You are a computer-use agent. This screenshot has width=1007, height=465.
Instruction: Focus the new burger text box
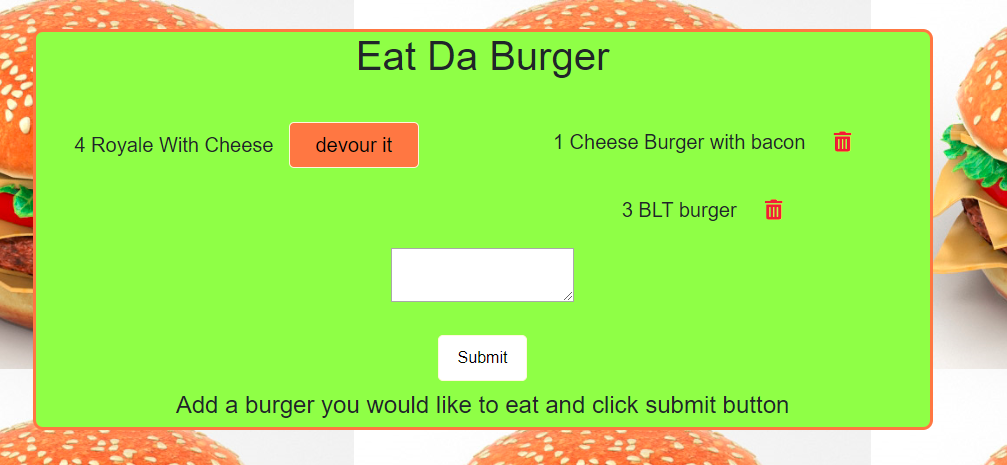click(482, 274)
